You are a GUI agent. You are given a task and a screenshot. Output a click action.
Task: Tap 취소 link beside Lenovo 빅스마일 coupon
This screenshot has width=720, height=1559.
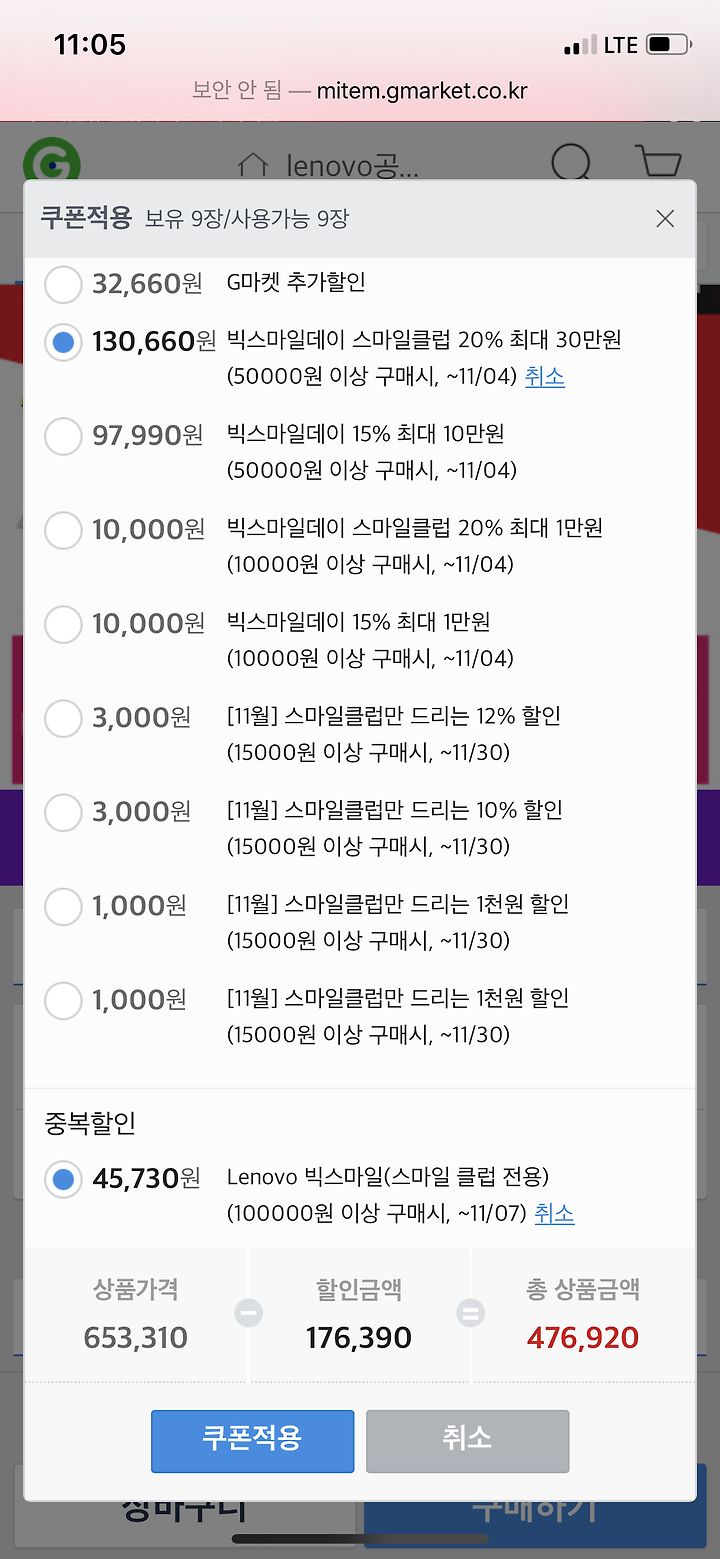[x=554, y=1214]
